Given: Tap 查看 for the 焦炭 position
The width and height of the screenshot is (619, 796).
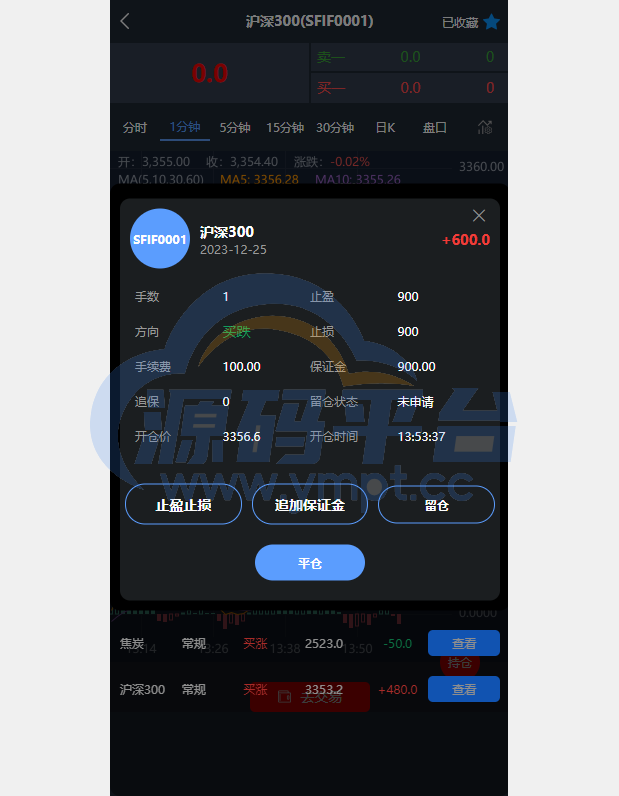Looking at the screenshot, I should point(463,643).
